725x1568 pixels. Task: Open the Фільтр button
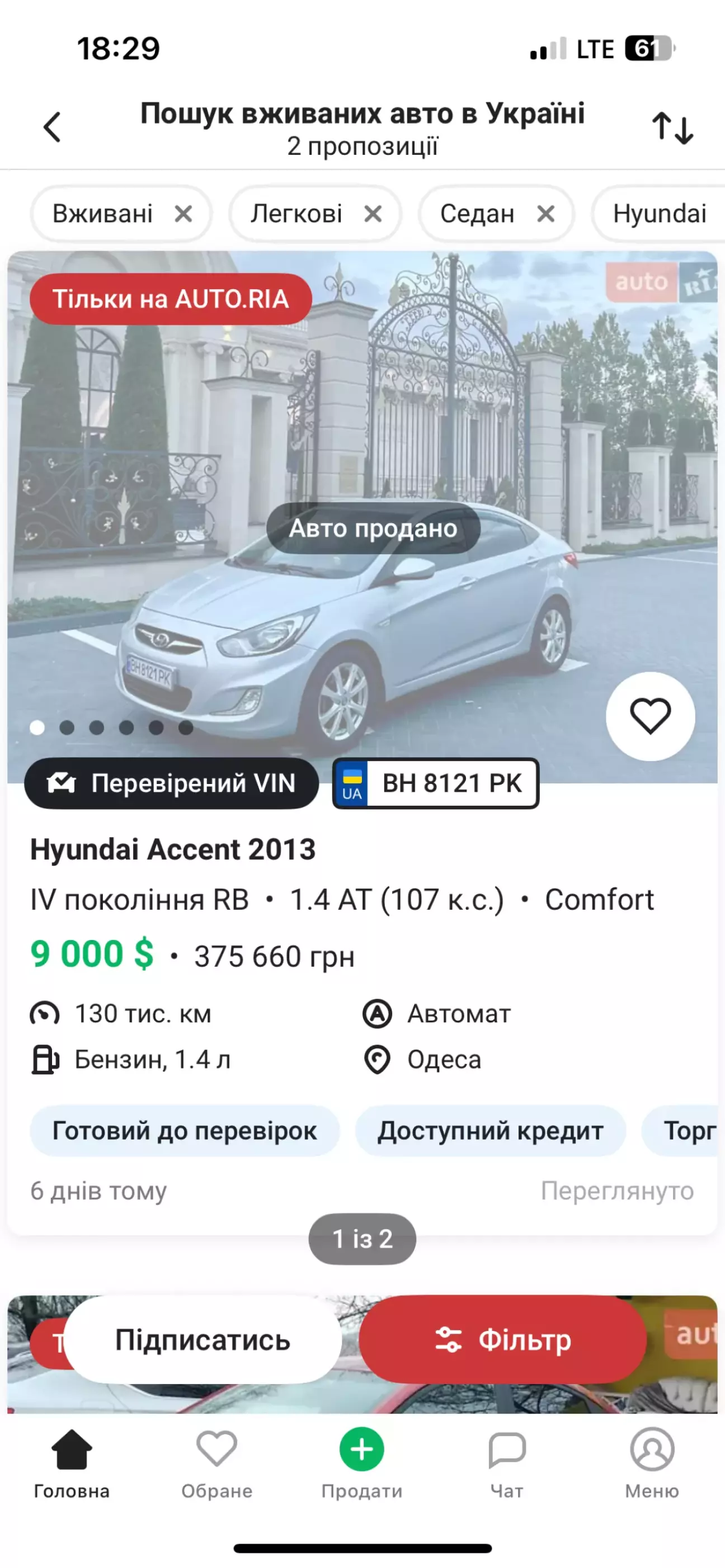click(x=502, y=1340)
